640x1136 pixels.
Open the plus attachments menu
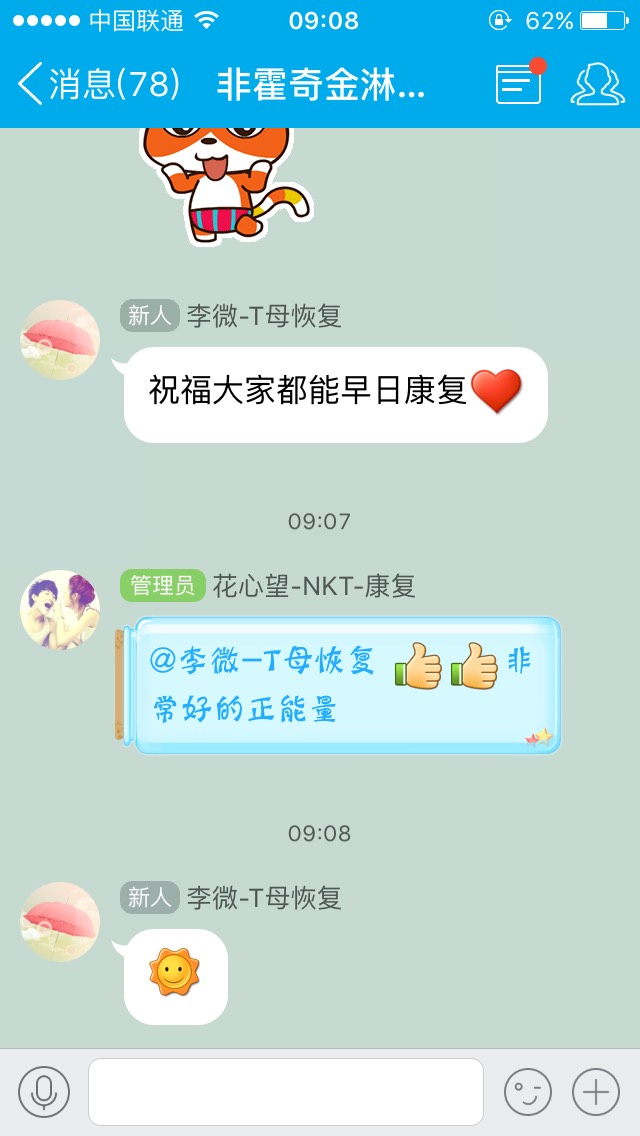click(596, 1091)
